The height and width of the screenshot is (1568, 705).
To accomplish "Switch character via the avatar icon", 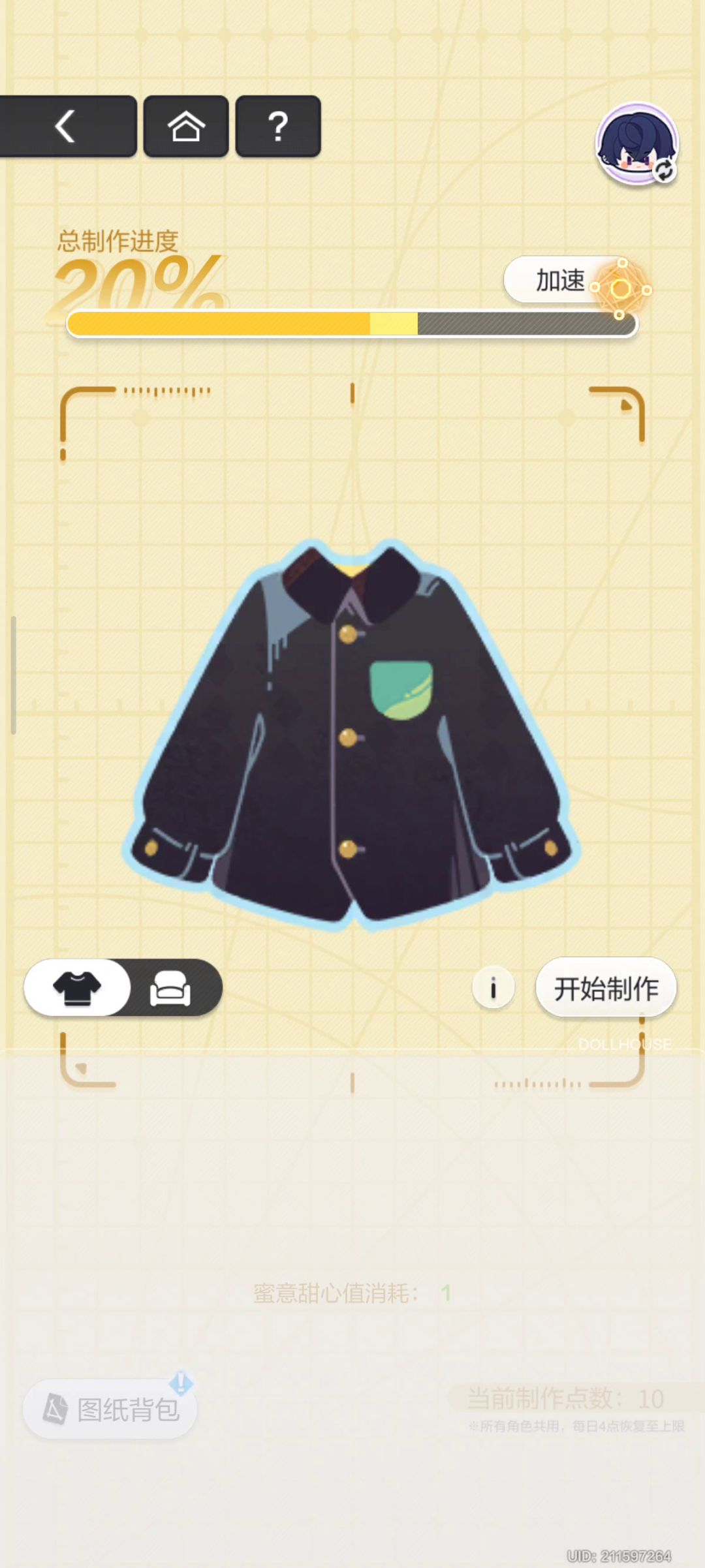I will (x=637, y=144).
